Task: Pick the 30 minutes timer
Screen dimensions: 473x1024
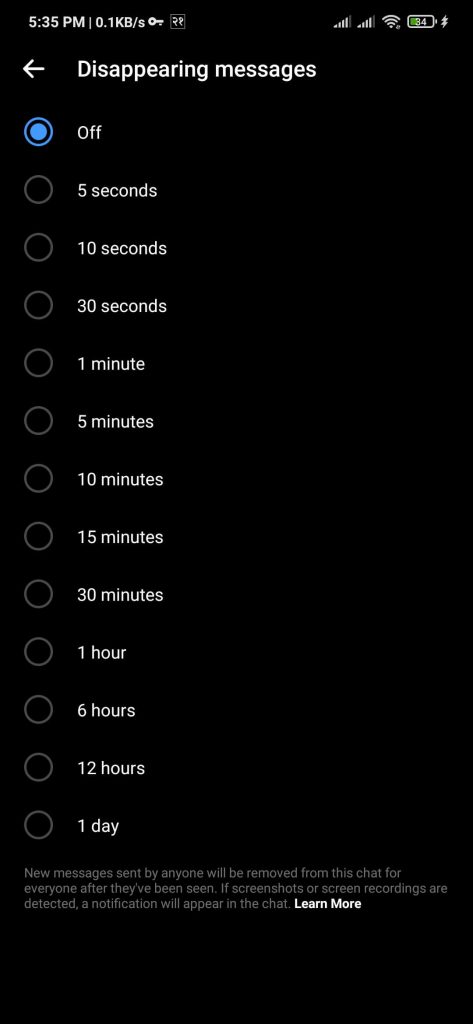Action: click(x=236, y=594)
